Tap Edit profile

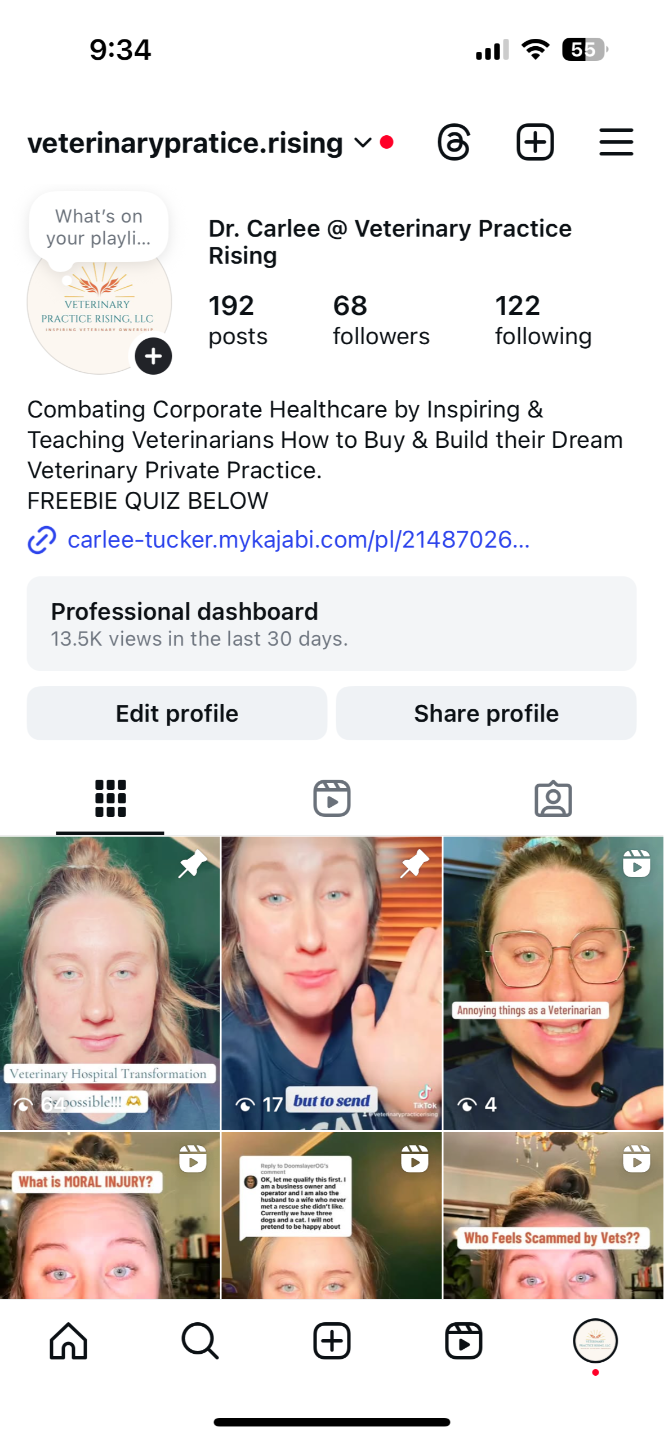(177, 713)
